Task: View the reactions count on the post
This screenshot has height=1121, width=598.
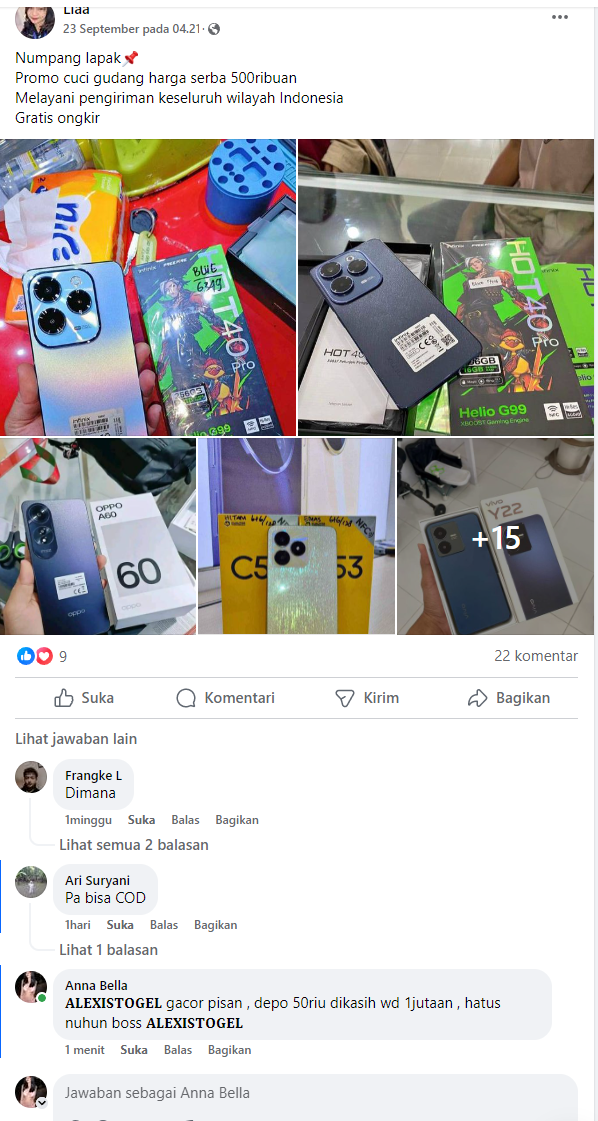Action: click(x=42, y=656)
